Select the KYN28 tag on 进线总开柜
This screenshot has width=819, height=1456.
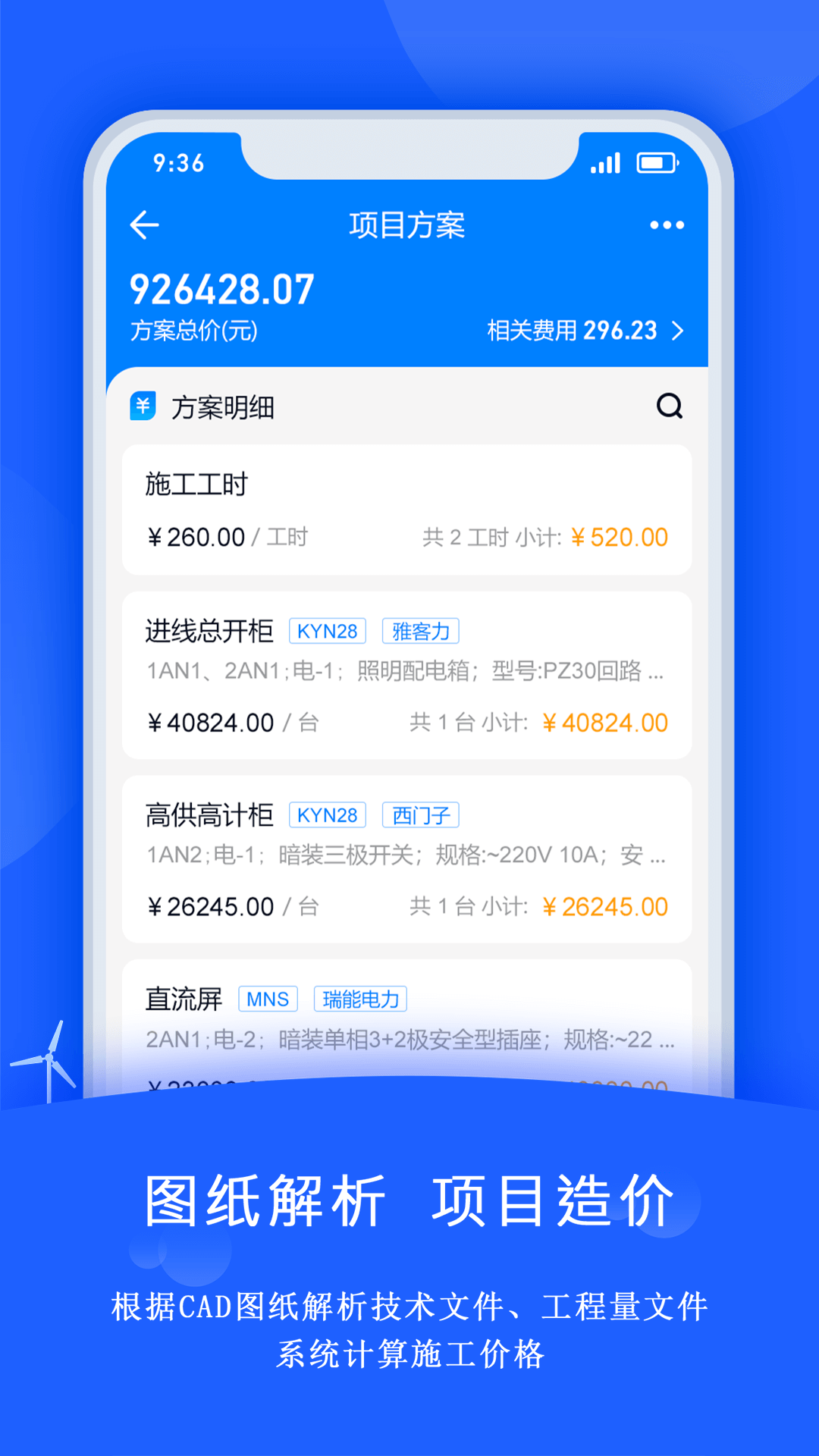point(328,630)
